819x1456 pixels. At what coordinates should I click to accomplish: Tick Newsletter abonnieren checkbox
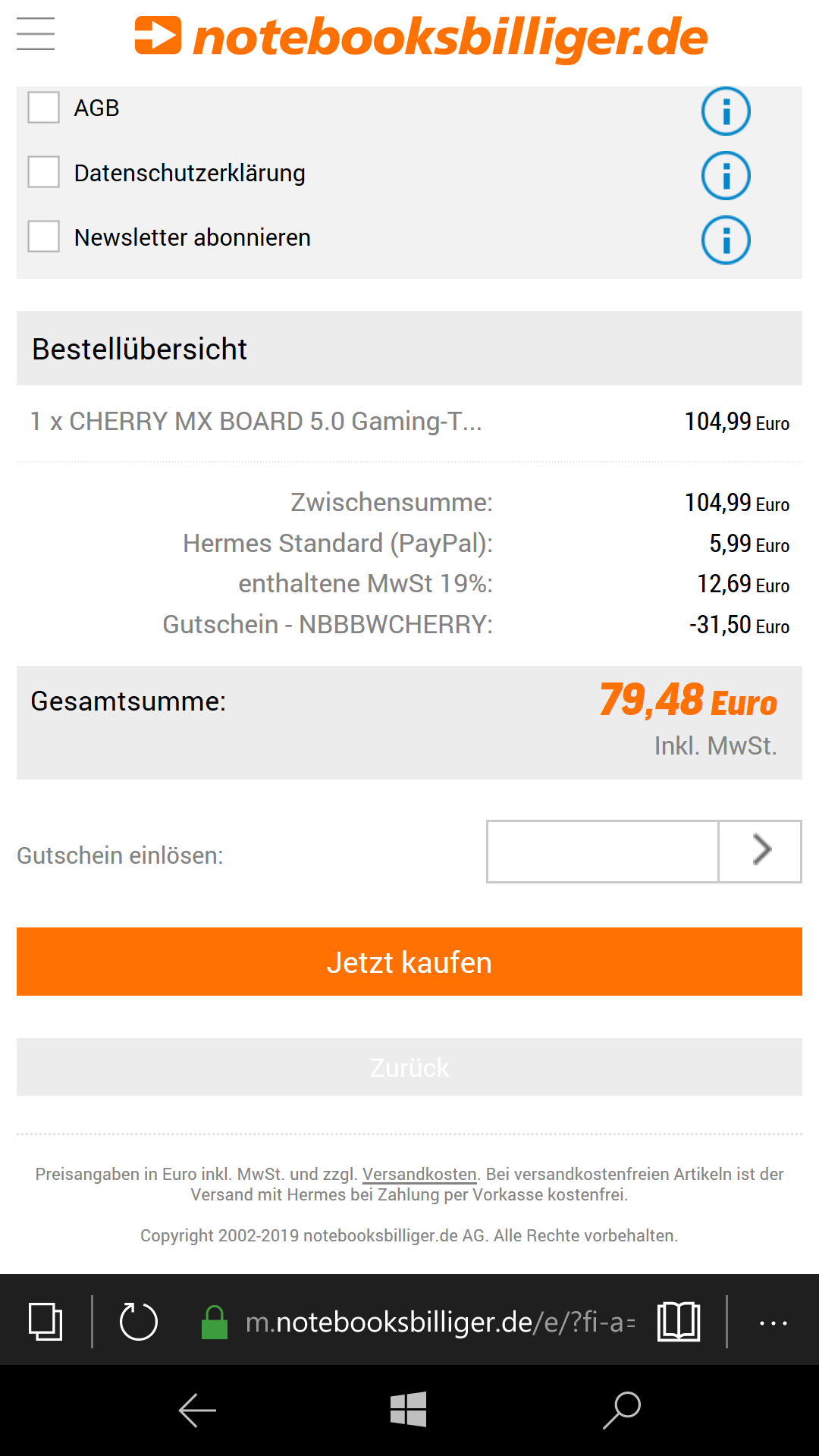point(44,237)
